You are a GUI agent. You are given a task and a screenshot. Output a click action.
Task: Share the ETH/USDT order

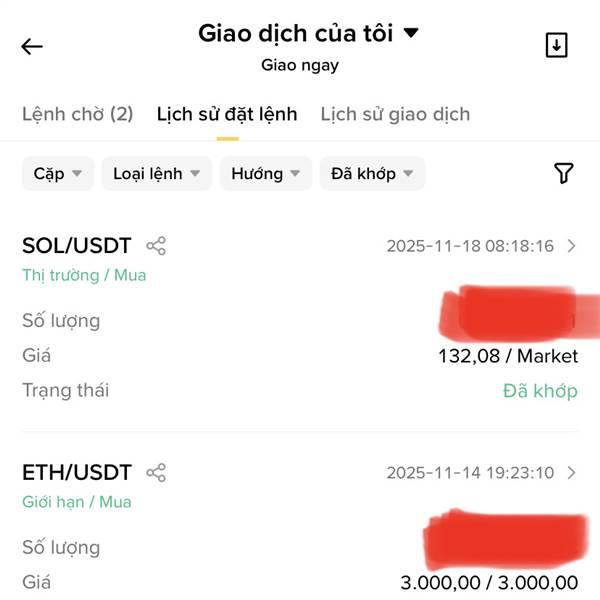pyautogui.click(x=156, y=473)
